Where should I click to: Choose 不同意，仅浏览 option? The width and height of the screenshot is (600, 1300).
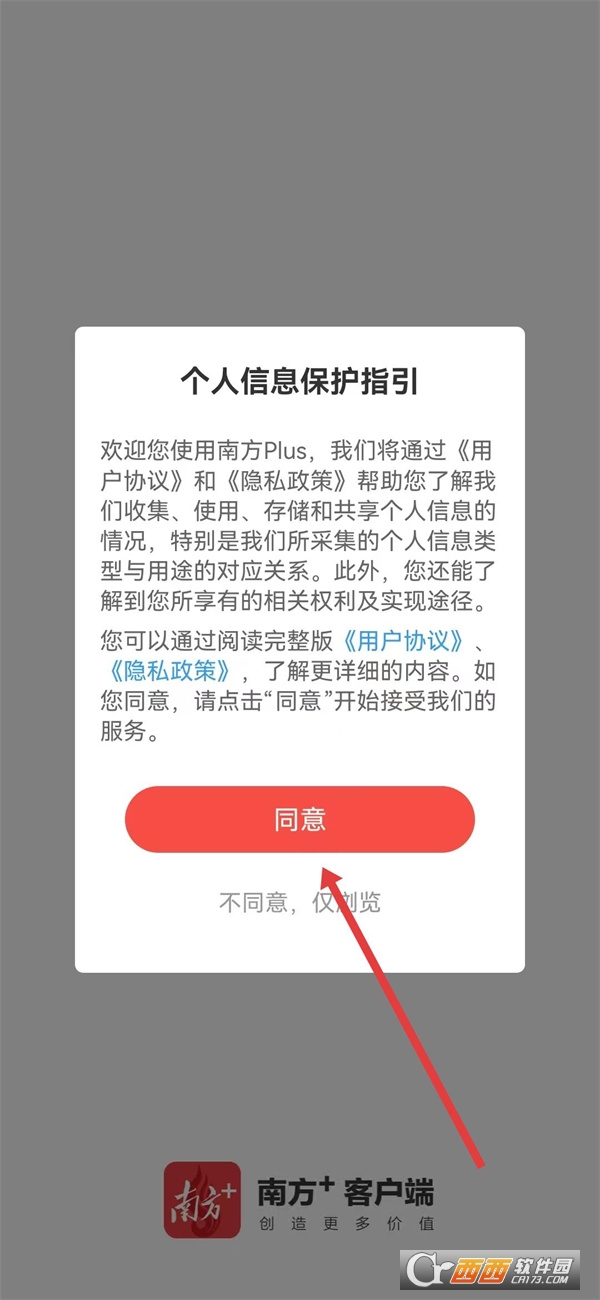coord(299,902)
